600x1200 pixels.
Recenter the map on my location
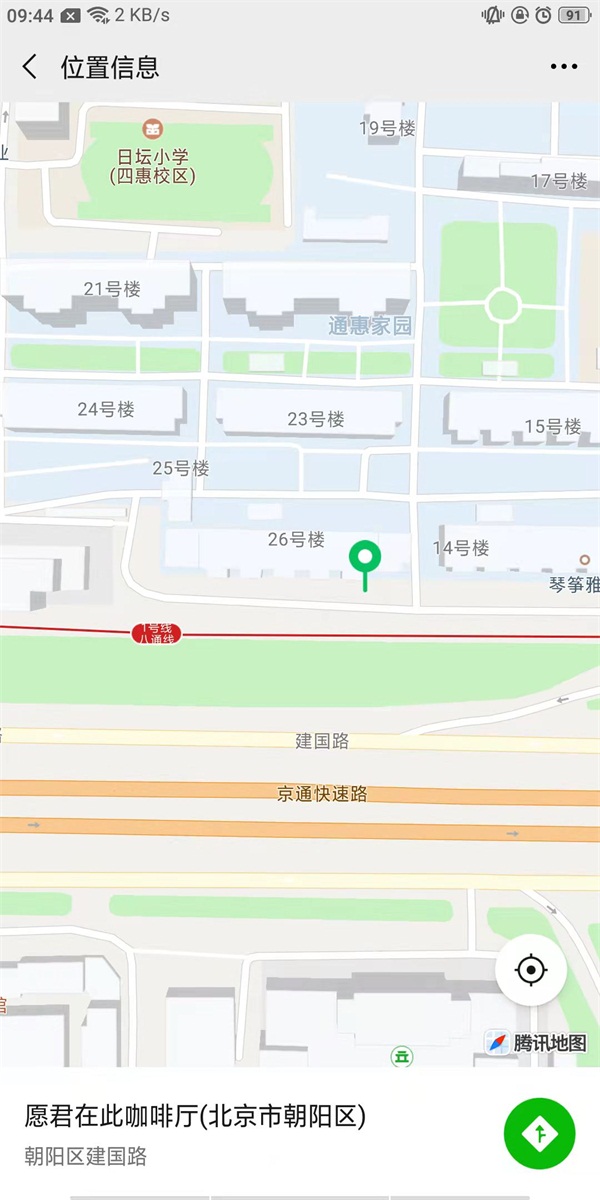point(531,969)
